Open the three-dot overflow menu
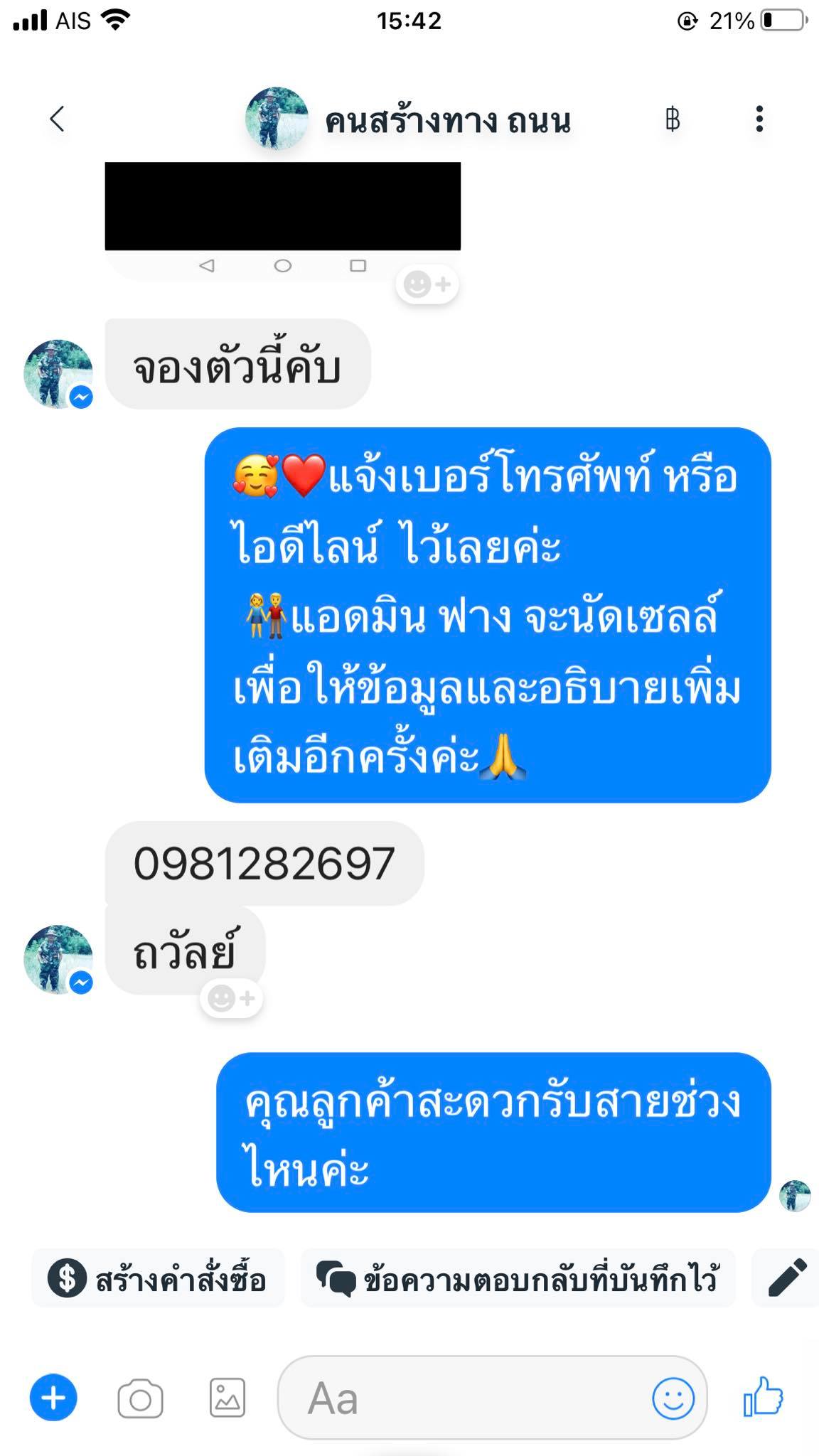This screenshot has height=1456, width=819. click(x=759, y=119)
